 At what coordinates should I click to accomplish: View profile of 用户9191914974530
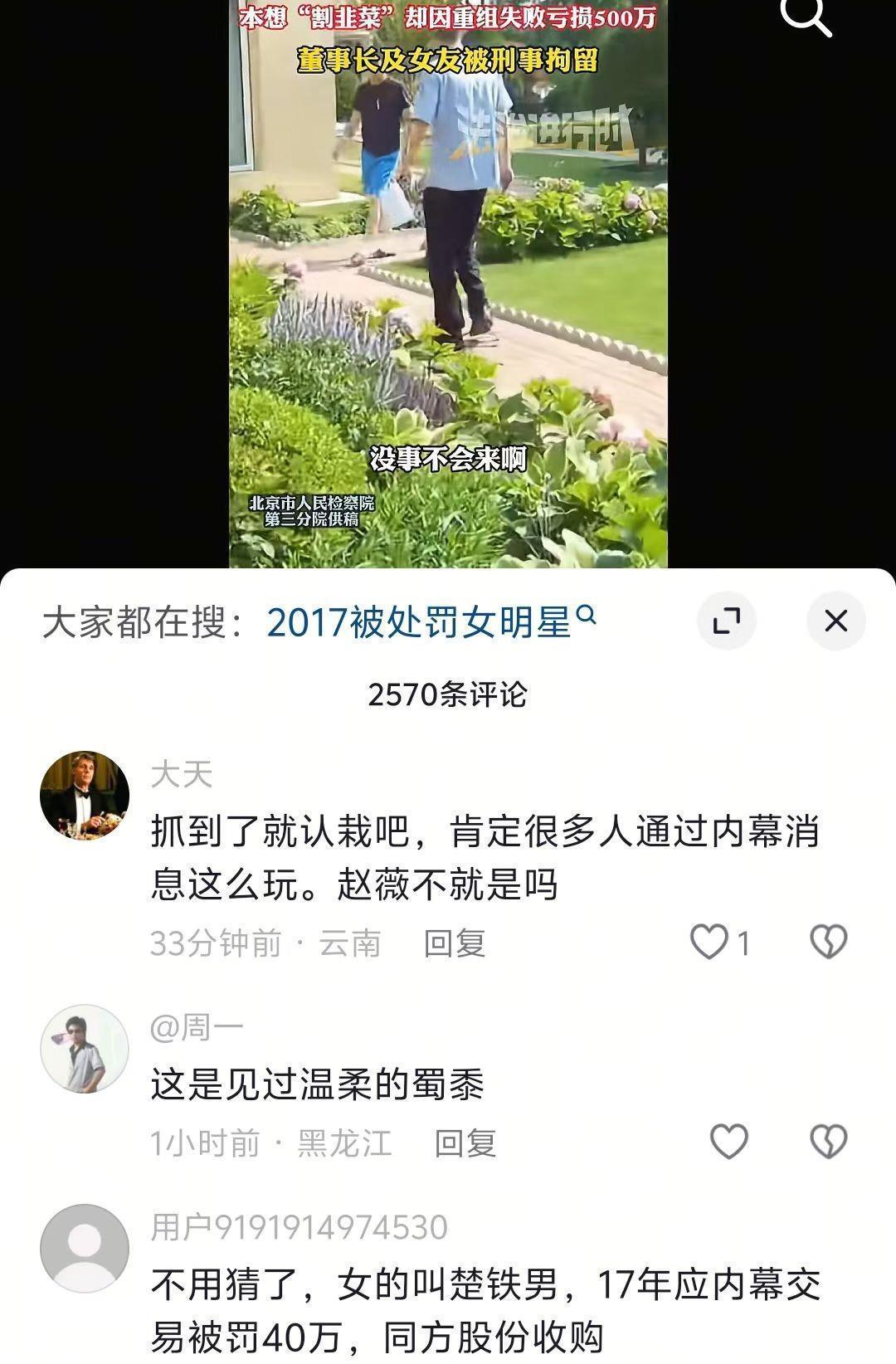(85, 1248)
